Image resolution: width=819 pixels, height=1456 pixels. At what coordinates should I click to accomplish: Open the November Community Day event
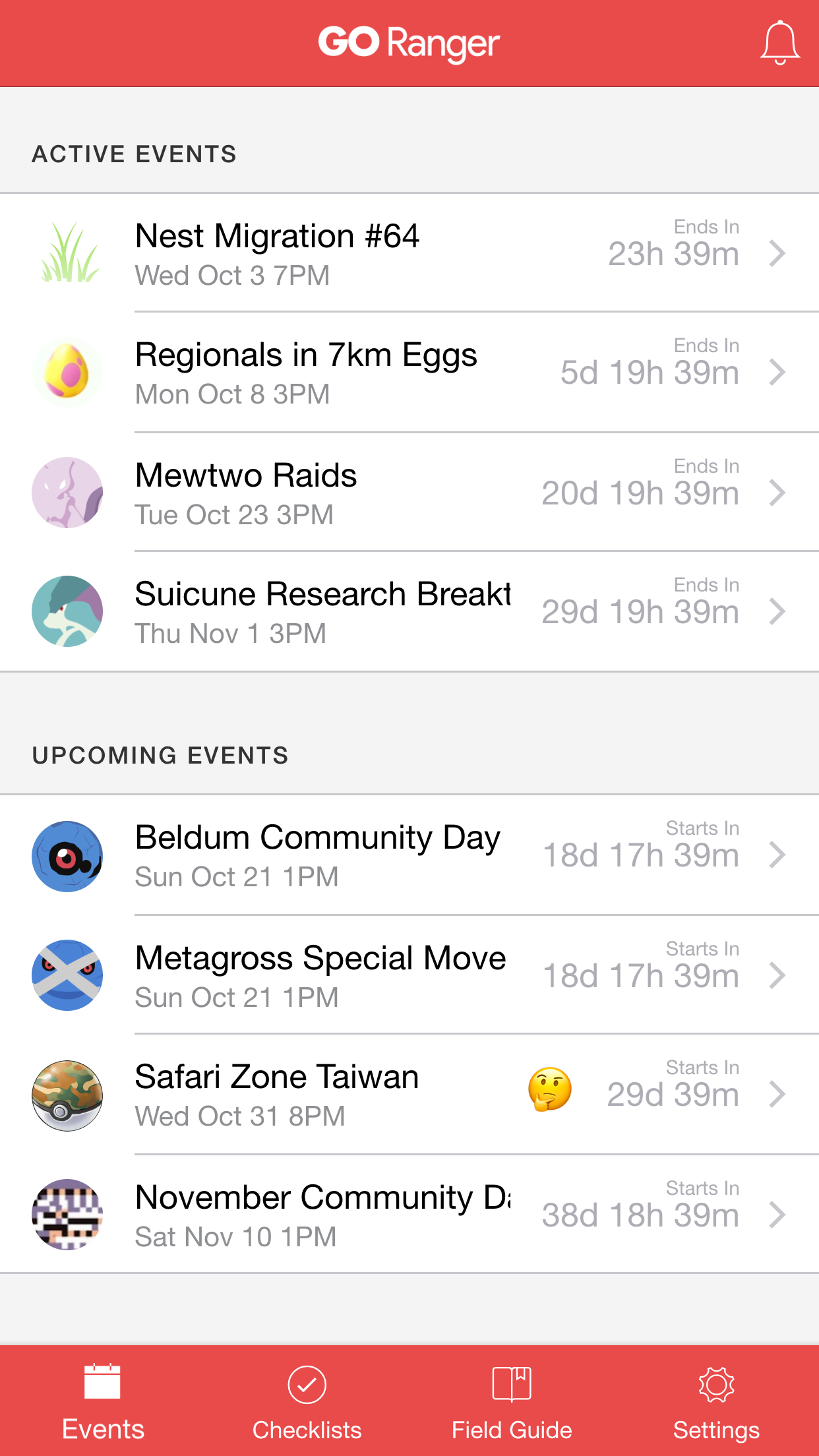tap(409, 1215)
